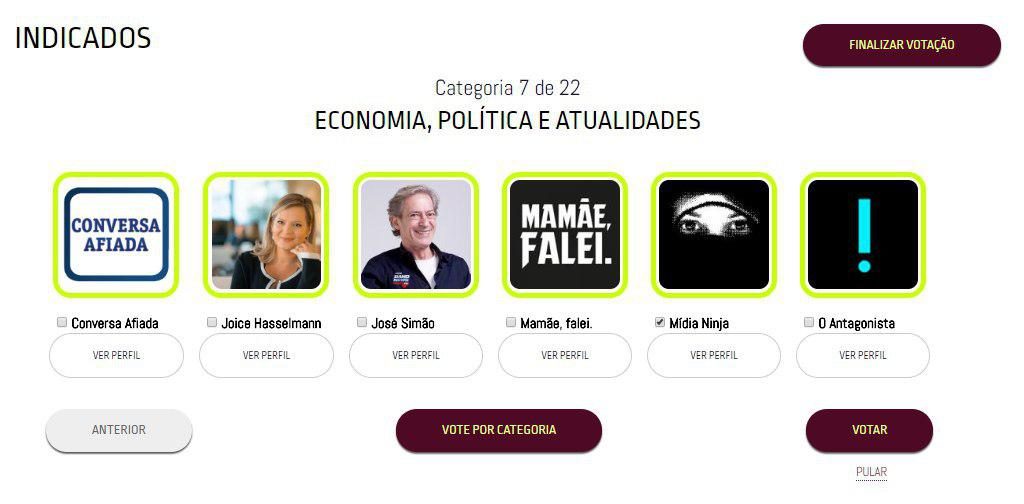The height and width of the screenshot is (504, 1024).
Task: View the Mamãe, falei. profile
Action: point(565,355)
